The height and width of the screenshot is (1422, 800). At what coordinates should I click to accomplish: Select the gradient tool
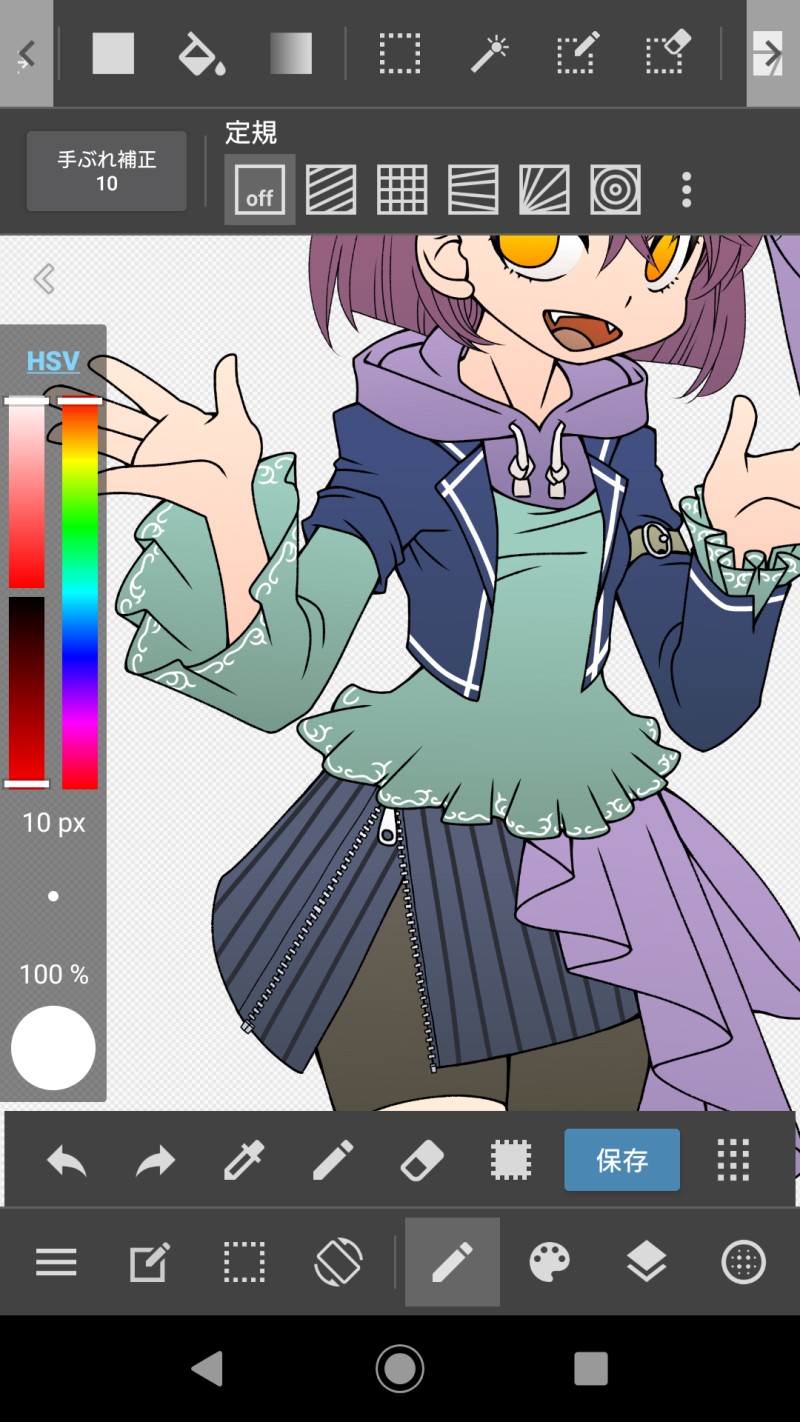(291, 54)
